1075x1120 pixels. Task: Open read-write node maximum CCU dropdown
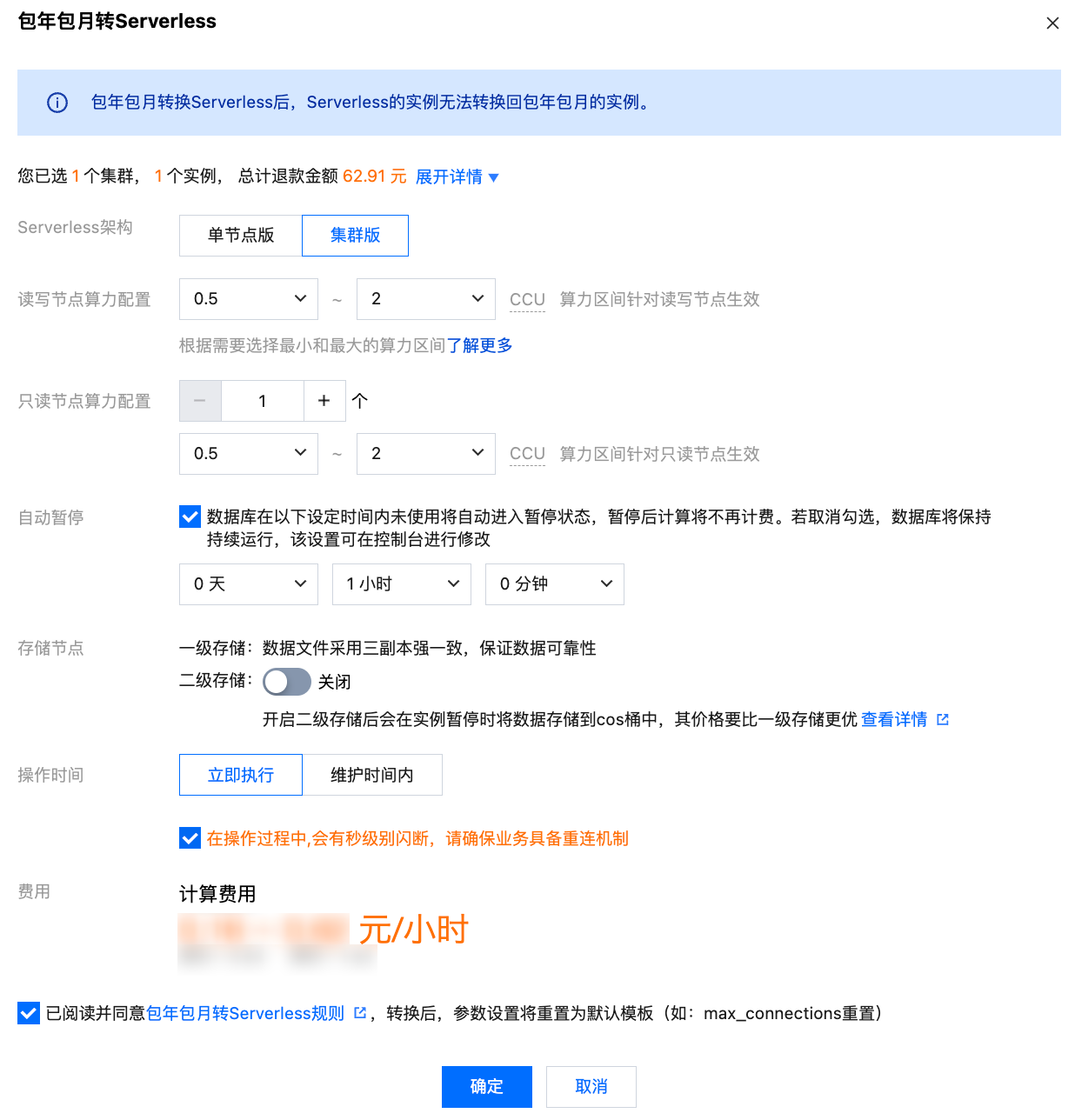(426, 299)
